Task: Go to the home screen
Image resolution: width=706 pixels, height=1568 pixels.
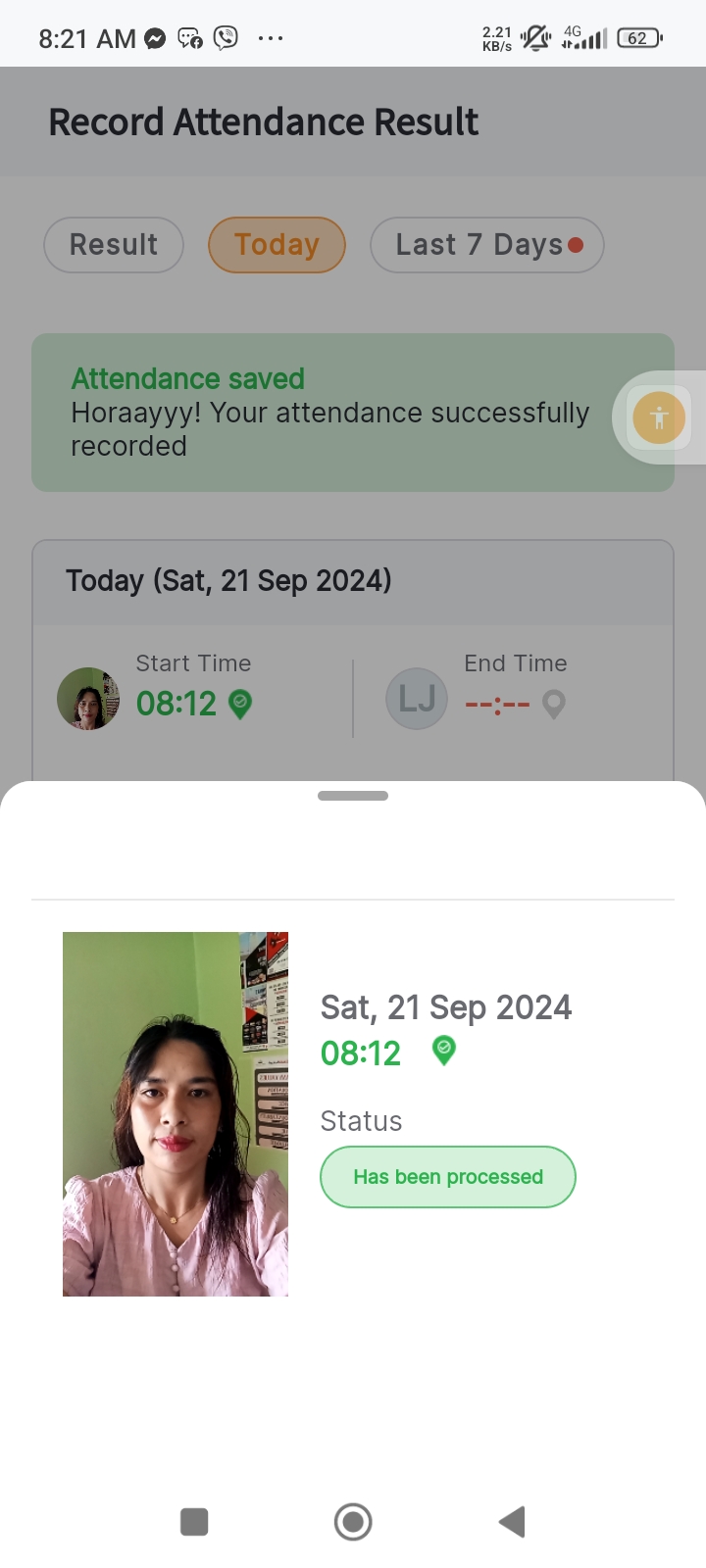Action: pos(353,1522)
